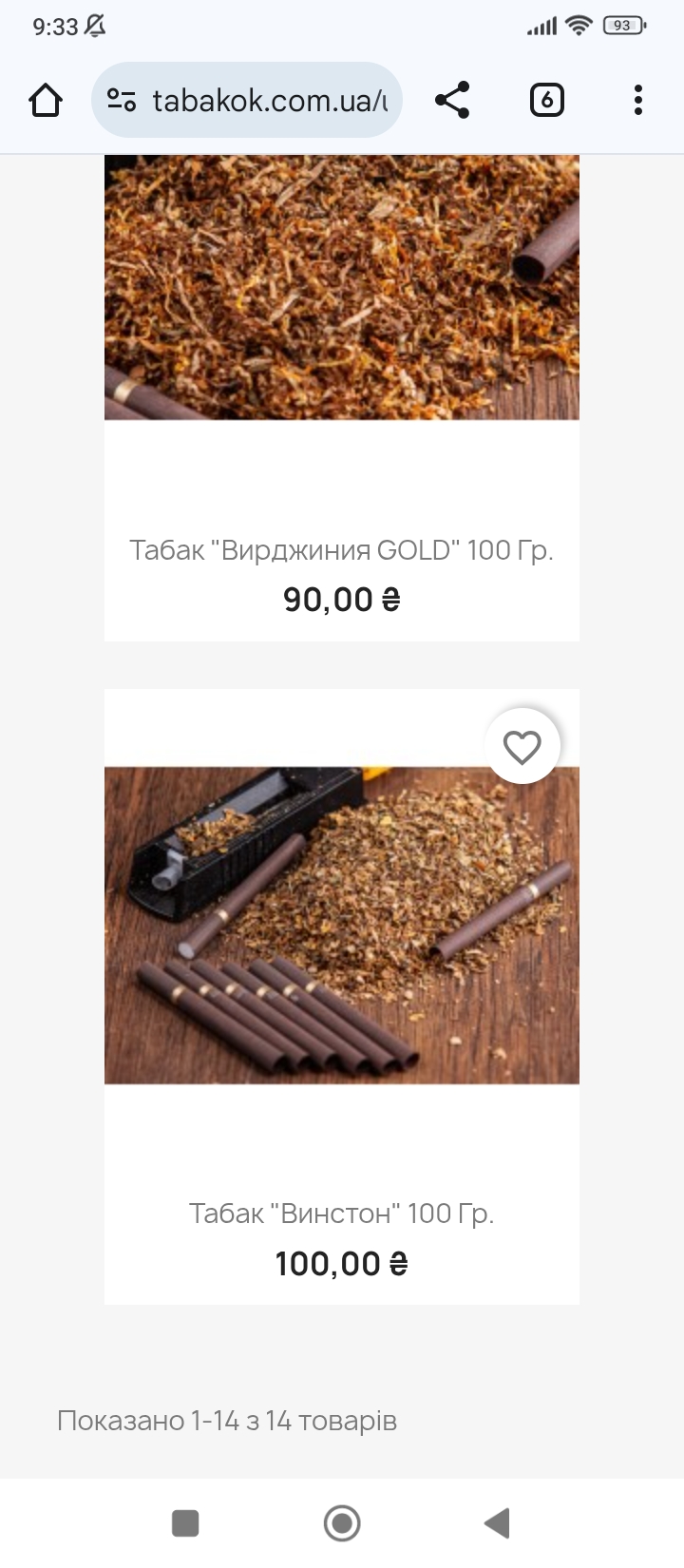Go to the browser home page
The height and width of the screenshot is (1568, 684).
(46, 100)
